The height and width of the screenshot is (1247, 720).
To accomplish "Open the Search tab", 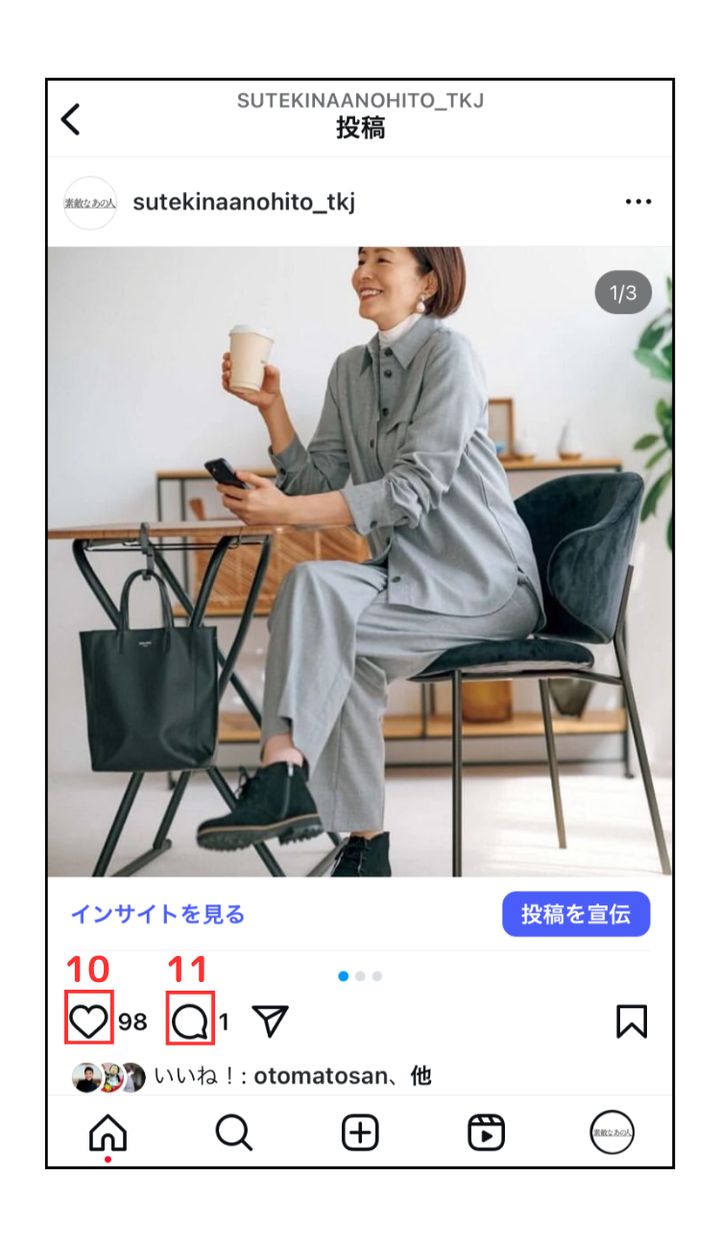I will [234, 1133].
